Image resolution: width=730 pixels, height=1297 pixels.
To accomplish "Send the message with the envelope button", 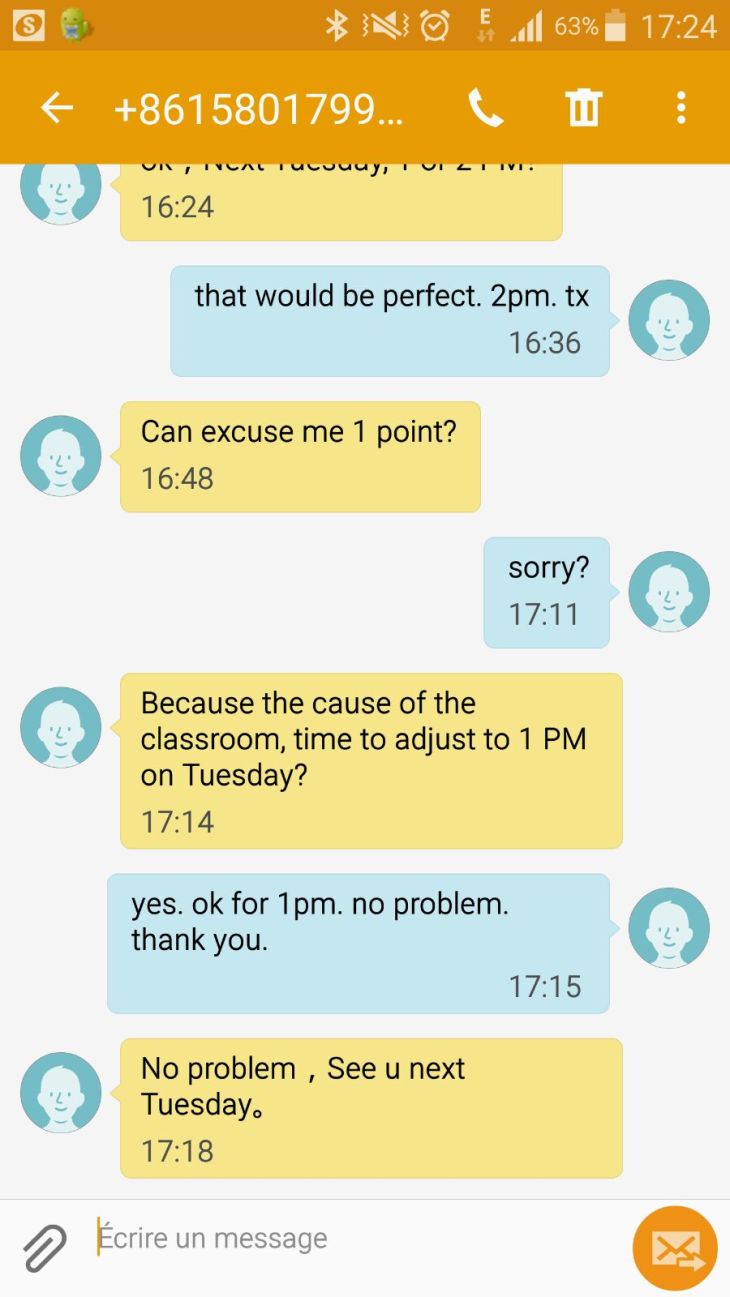I will click(675, 1248).
